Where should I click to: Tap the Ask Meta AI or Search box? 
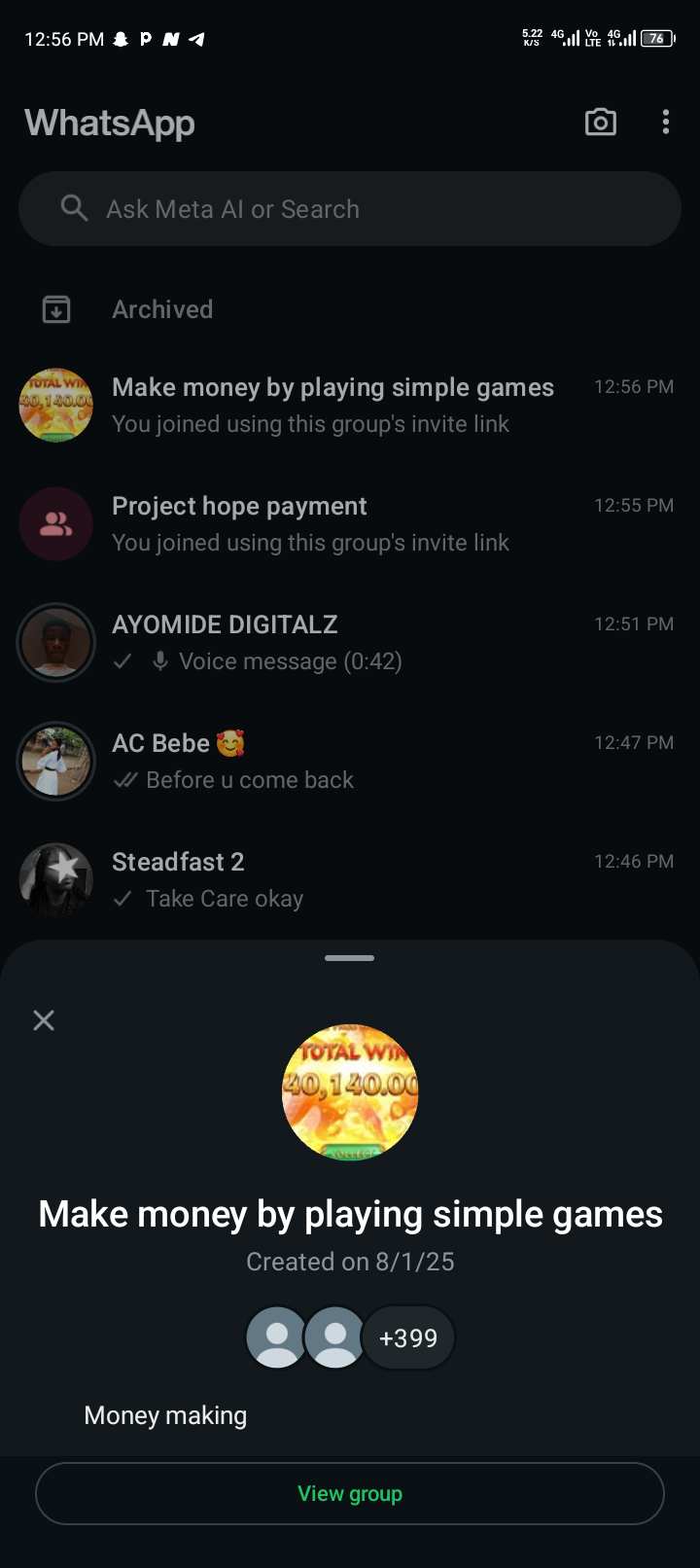click(350, 209)
